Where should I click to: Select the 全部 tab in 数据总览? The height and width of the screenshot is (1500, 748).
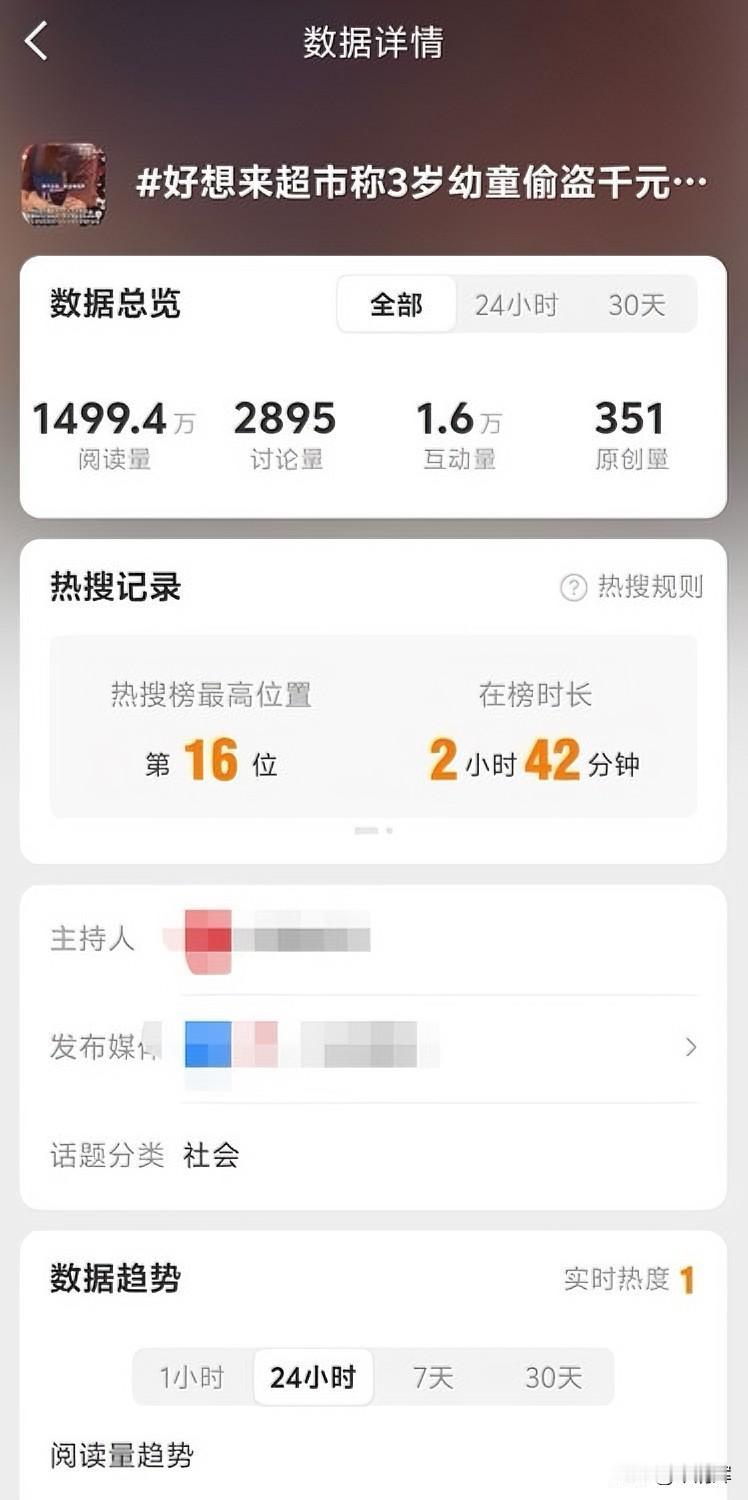point(397,305)
